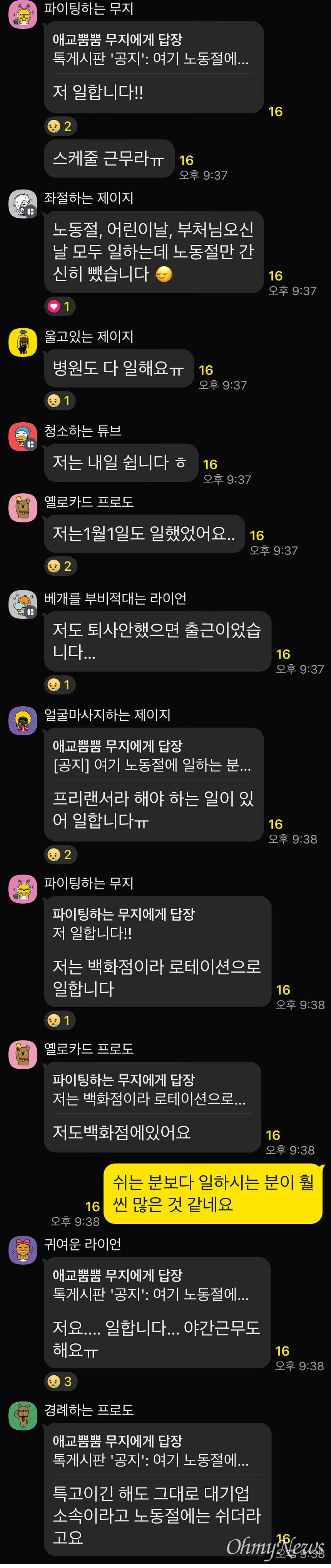Tap the 3 sad reactions under 귀여운 라이언's message
The image size is (331, 1568).
point(60,1381)
